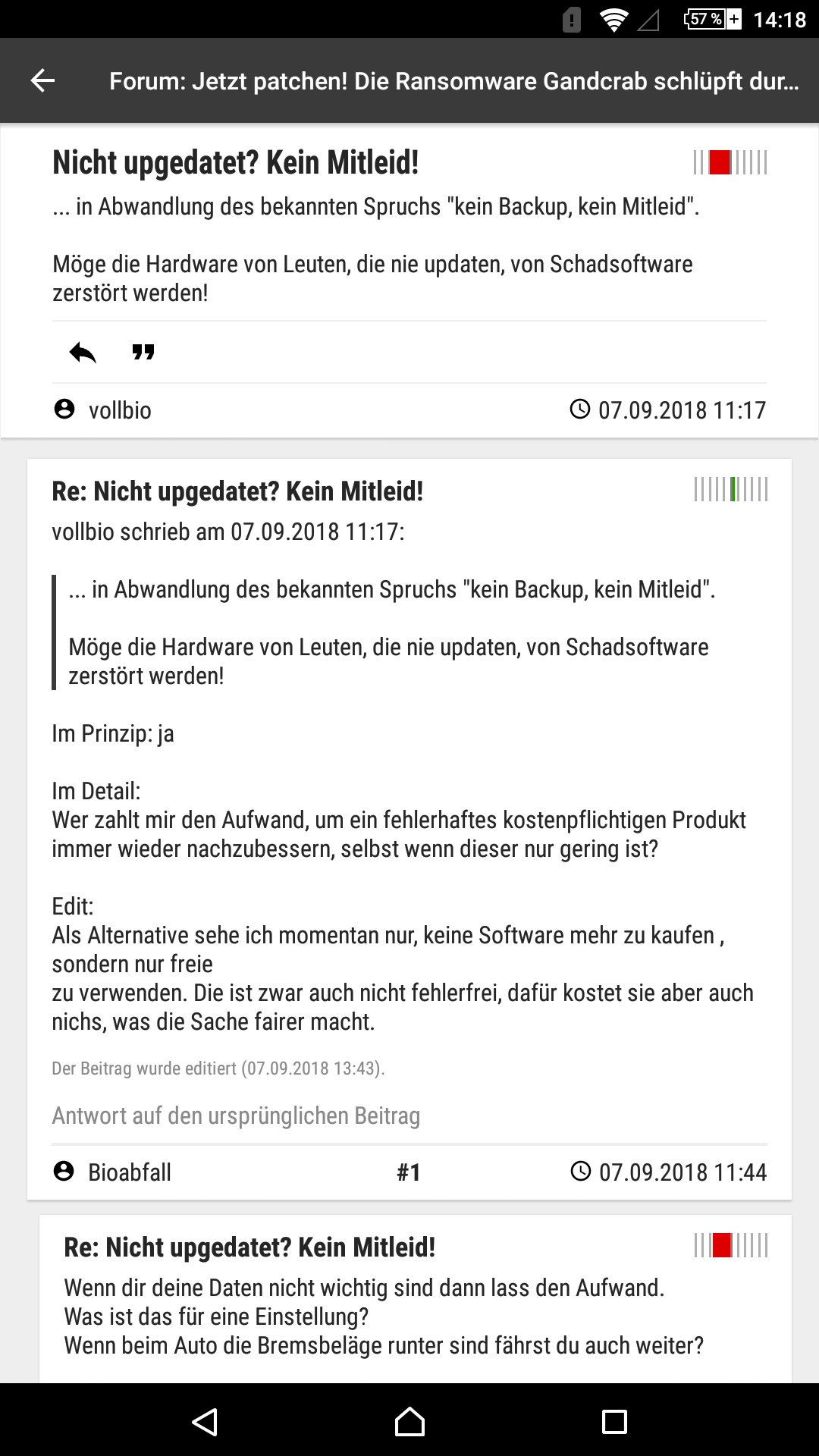Quote vollbio's post with the quotation icon

143,352
